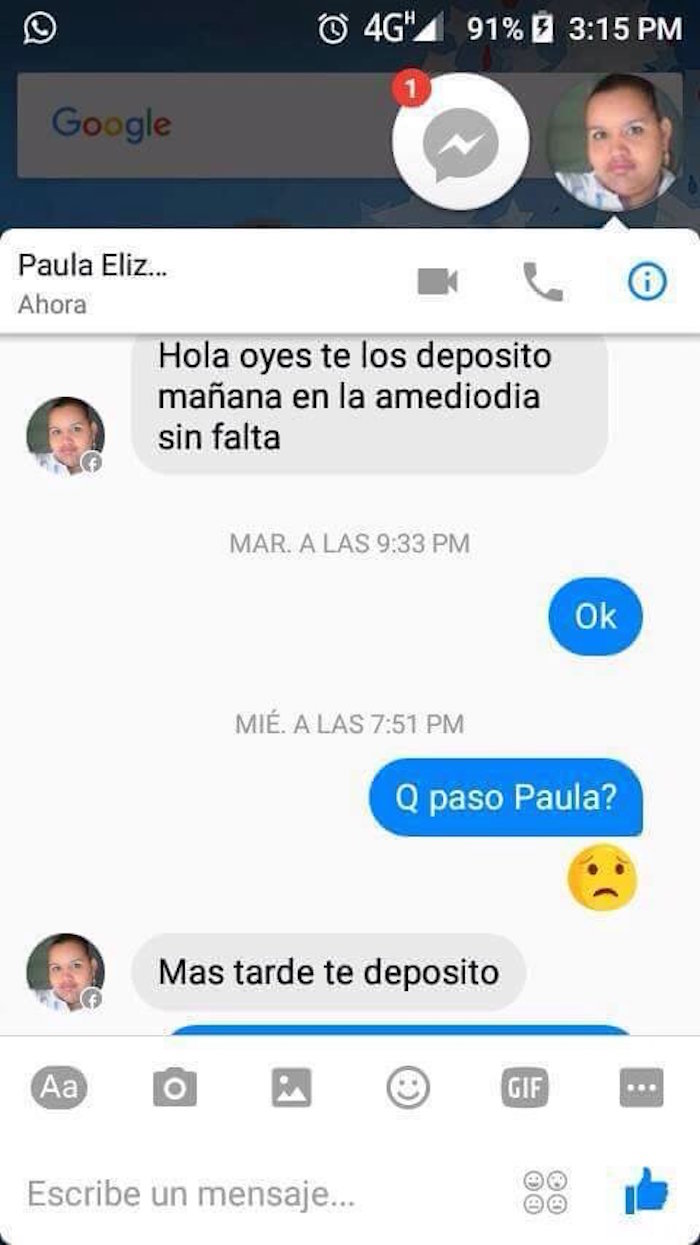Send a thumbs-up like

coord(645,1191)
